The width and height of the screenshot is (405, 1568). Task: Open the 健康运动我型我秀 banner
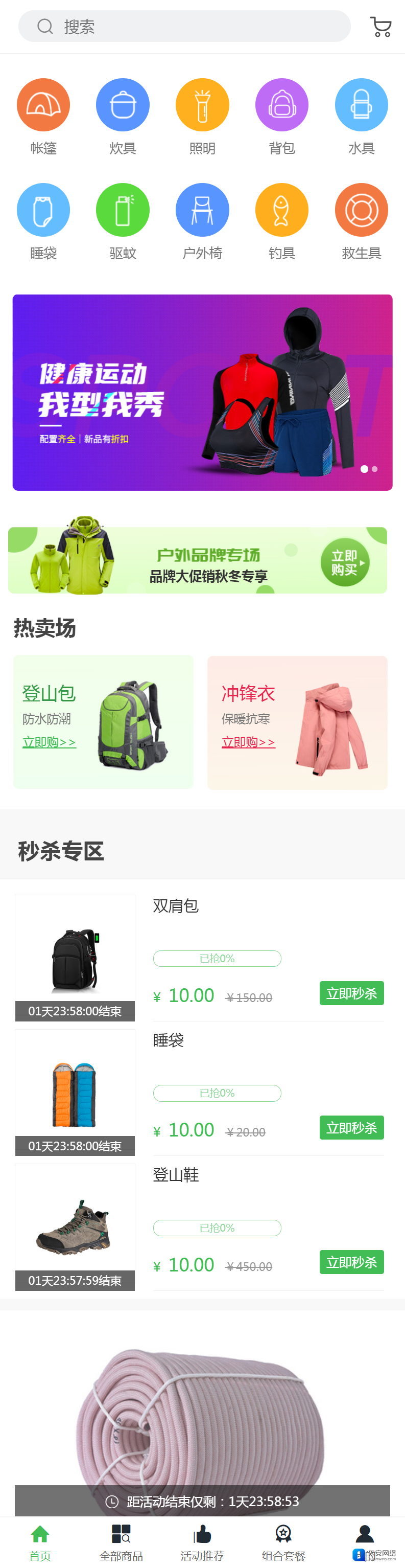pyautogui.click(x=202, y=393)
